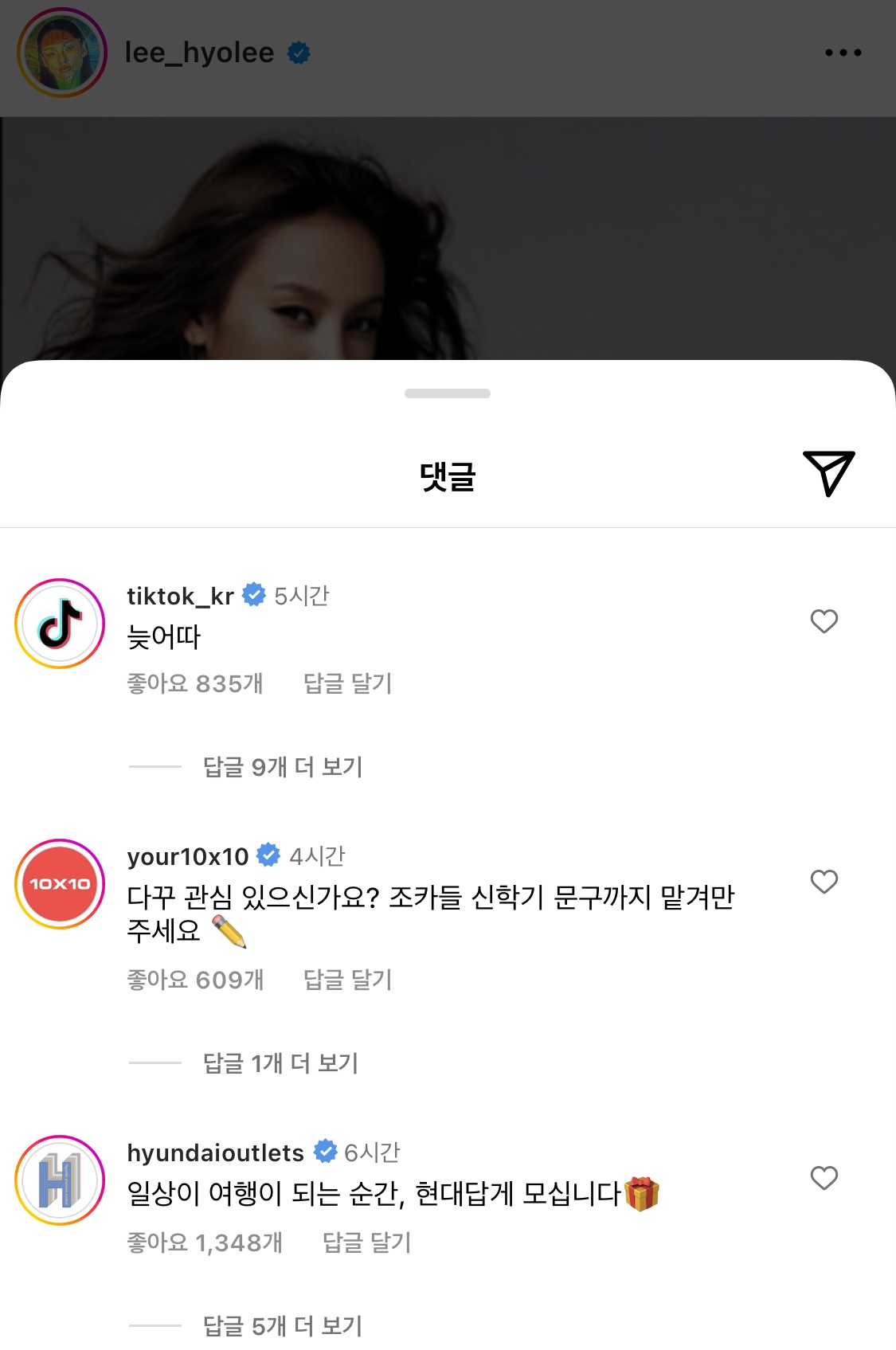
Task: Open your10x10 profile picture
Action: [x=61, y=884]
